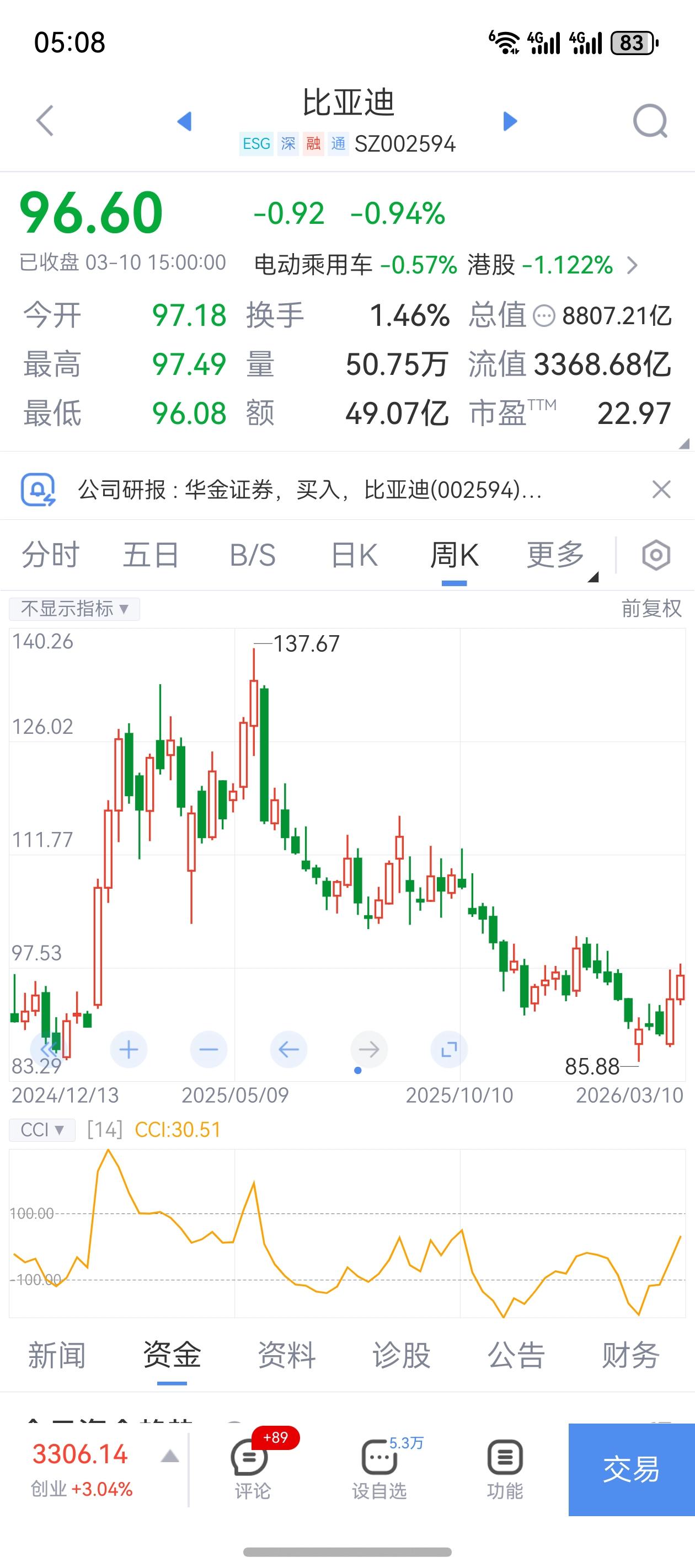This screenshot has height=1568, width=695.
Task: Expand chart to fullscreen view
Action: [448, 1049]
